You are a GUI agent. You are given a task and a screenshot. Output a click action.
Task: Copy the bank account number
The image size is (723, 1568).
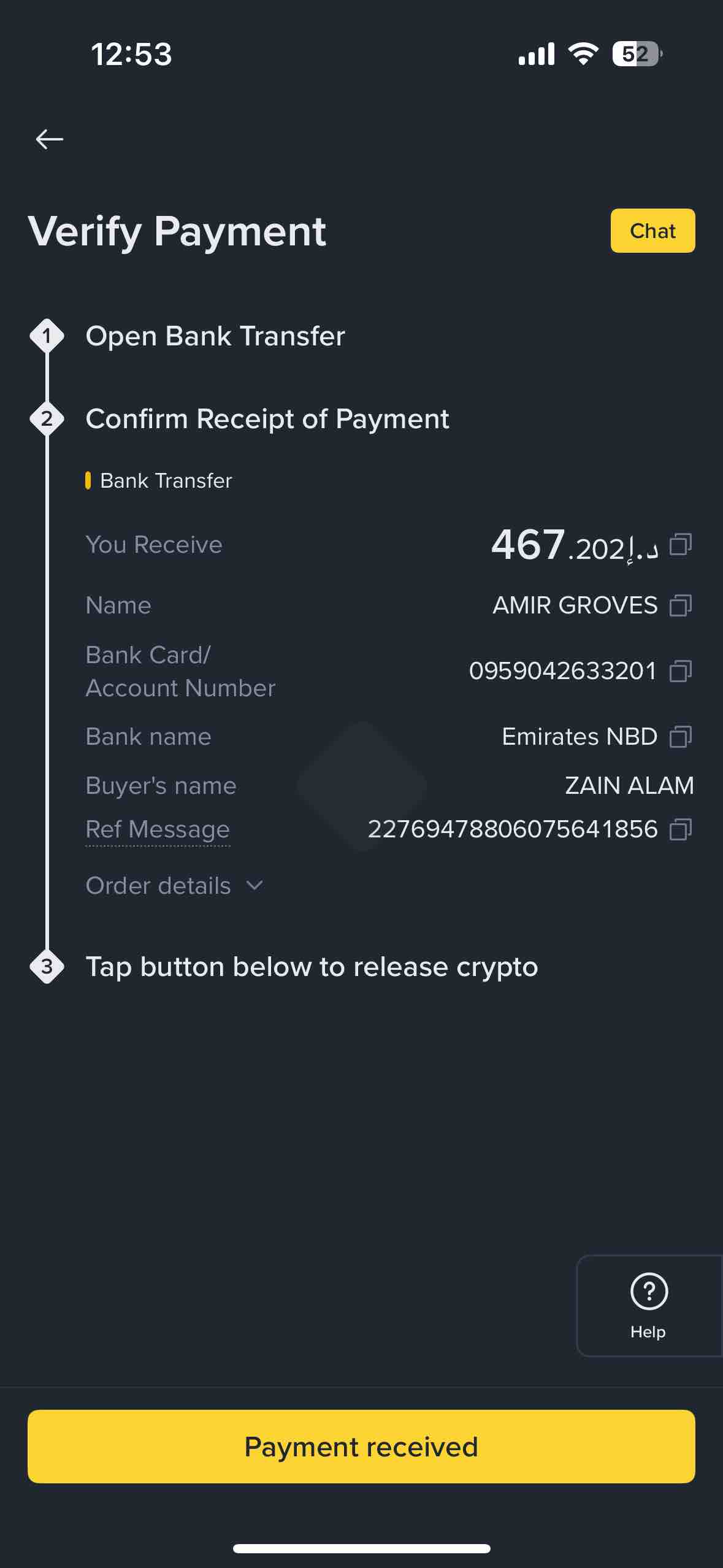tap(681, 671)
